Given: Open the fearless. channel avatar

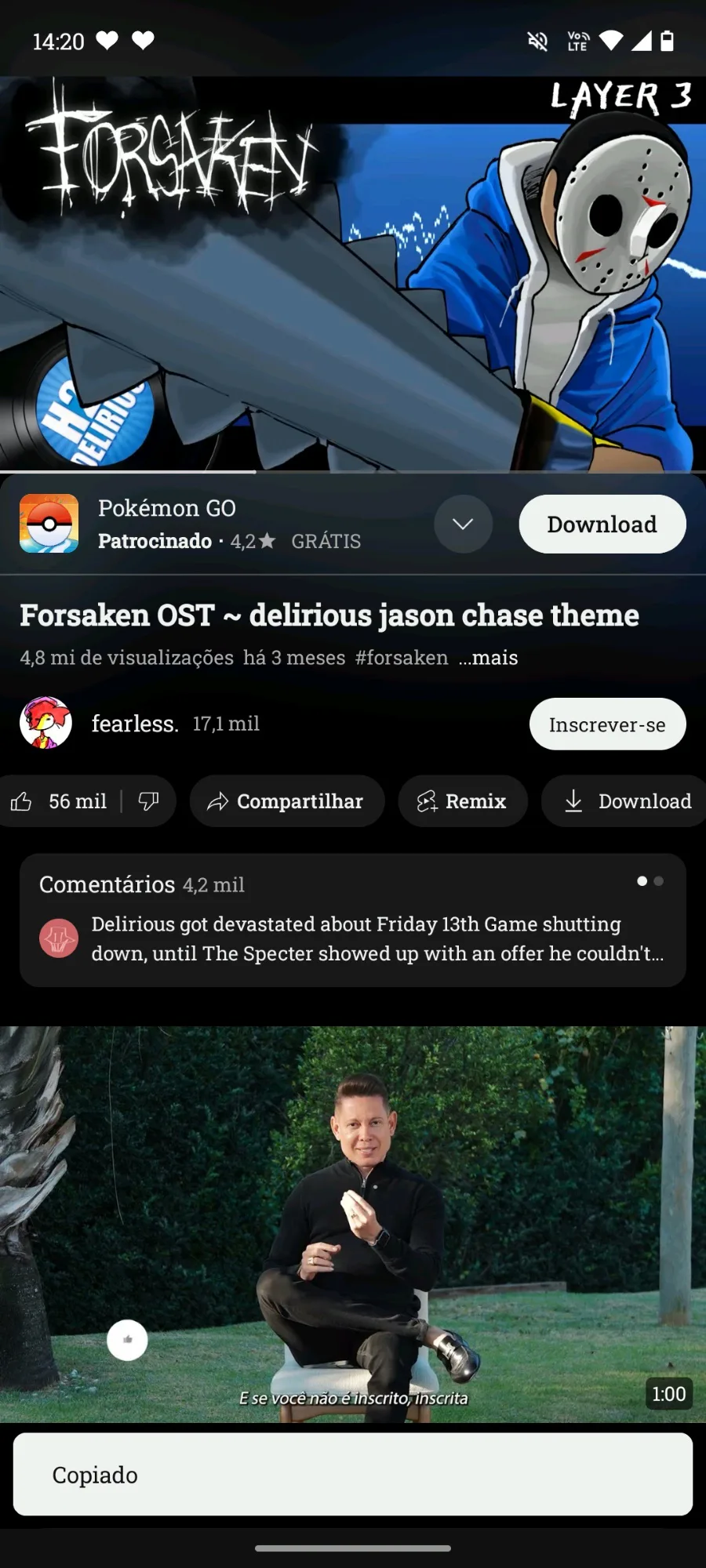Looking at the screenshot, I should click(45, 723).
